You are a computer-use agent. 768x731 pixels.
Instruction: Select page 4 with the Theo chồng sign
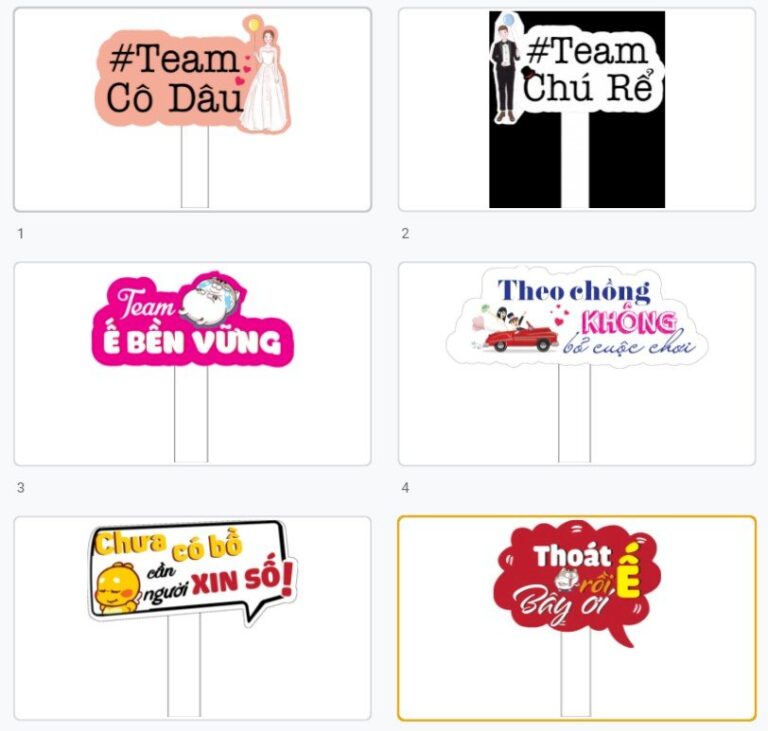577,364
